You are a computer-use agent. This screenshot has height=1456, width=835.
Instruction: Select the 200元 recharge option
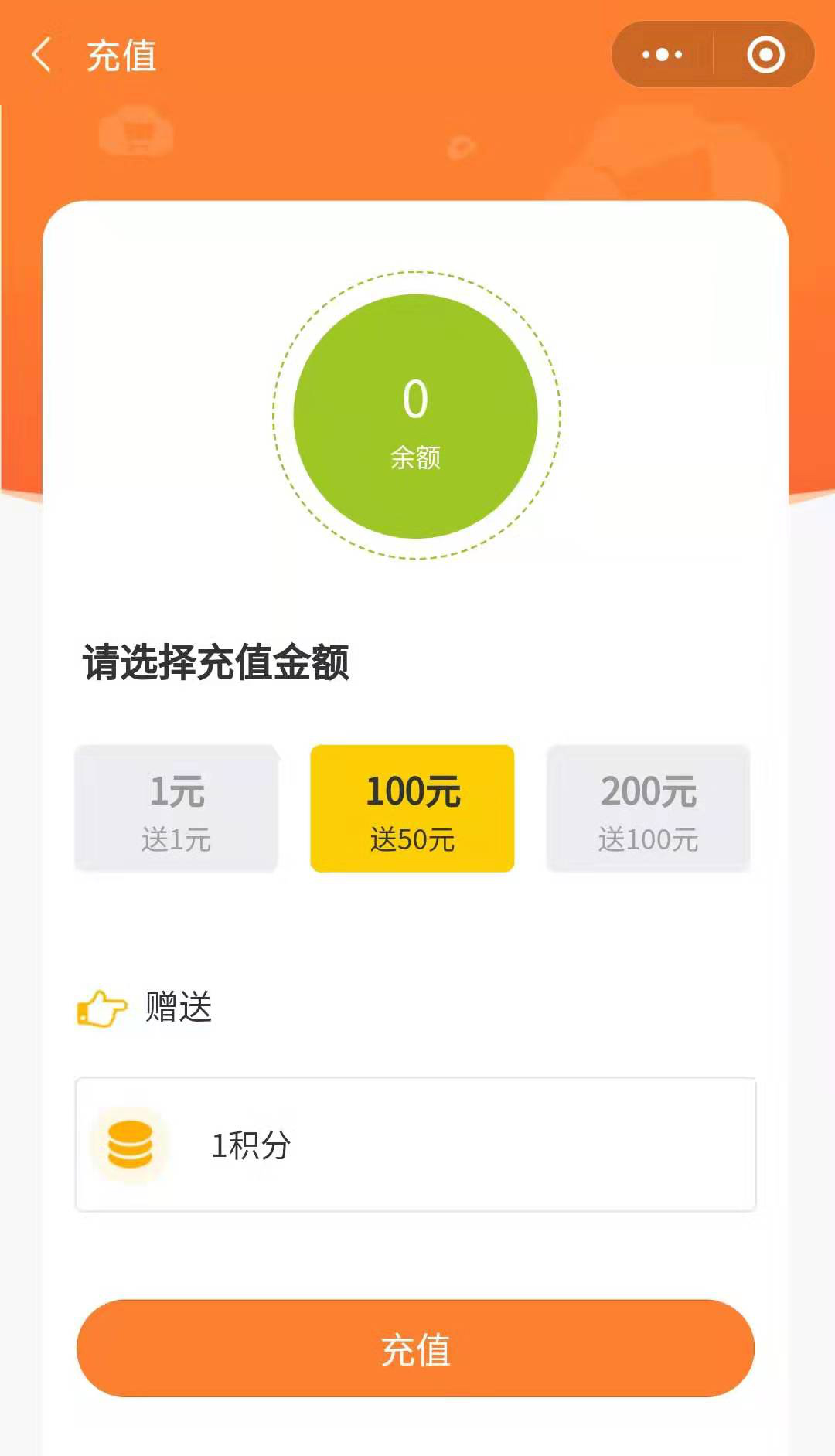[649, 808]
